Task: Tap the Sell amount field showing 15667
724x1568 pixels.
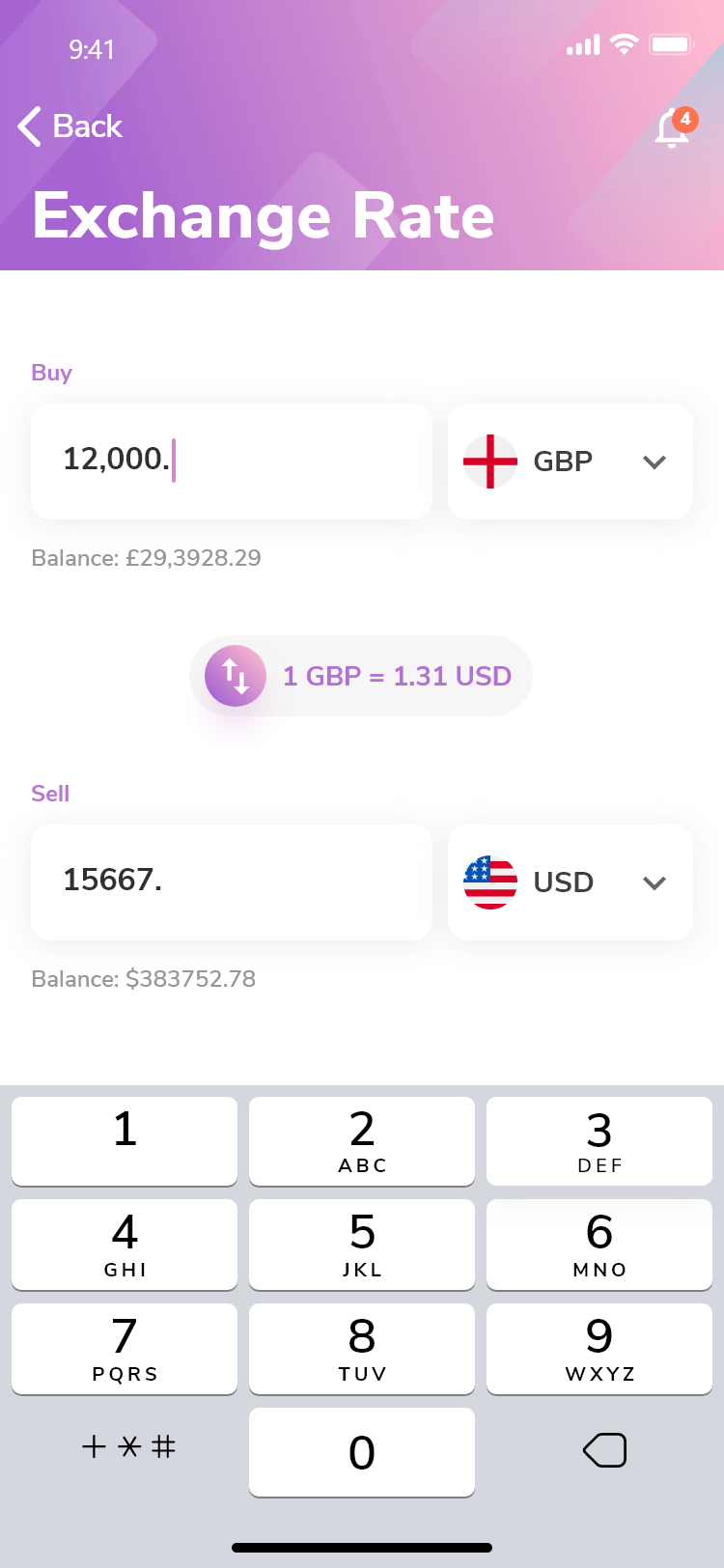Action: point(232,882)
